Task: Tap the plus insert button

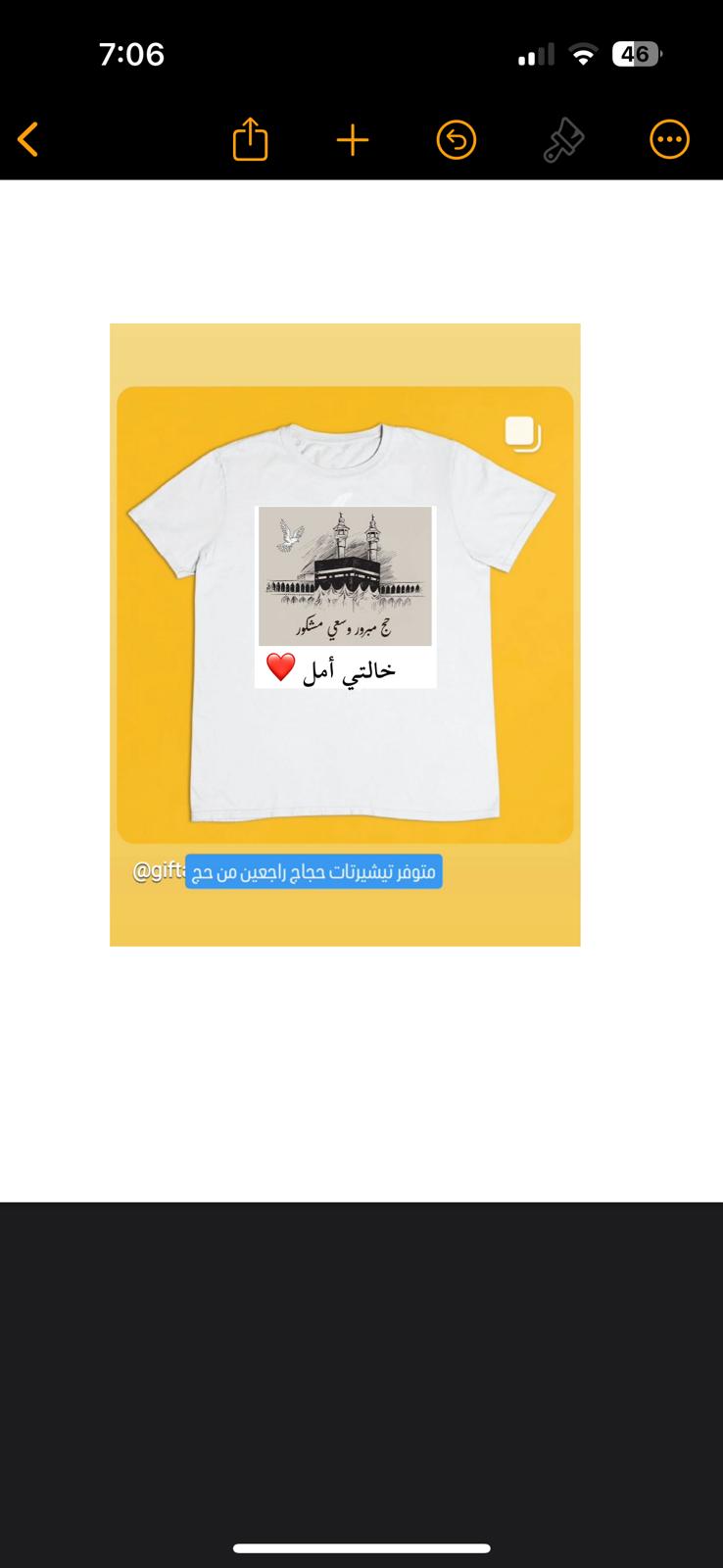Action: (x=353, y=141)
